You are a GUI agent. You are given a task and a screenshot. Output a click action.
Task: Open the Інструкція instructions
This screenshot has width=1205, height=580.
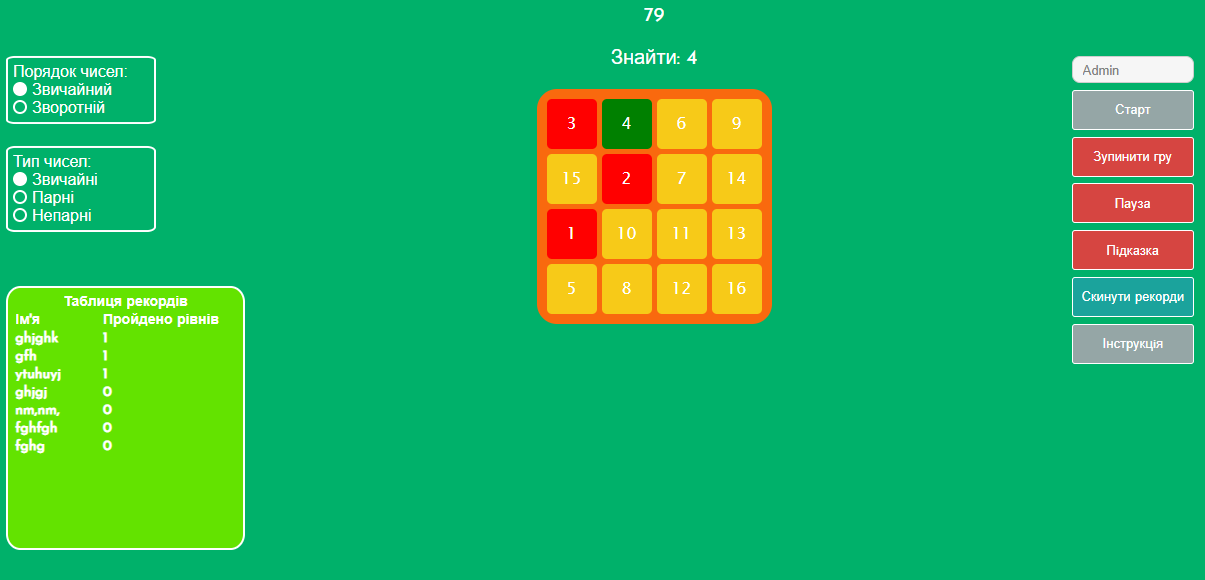[1132, 343]
